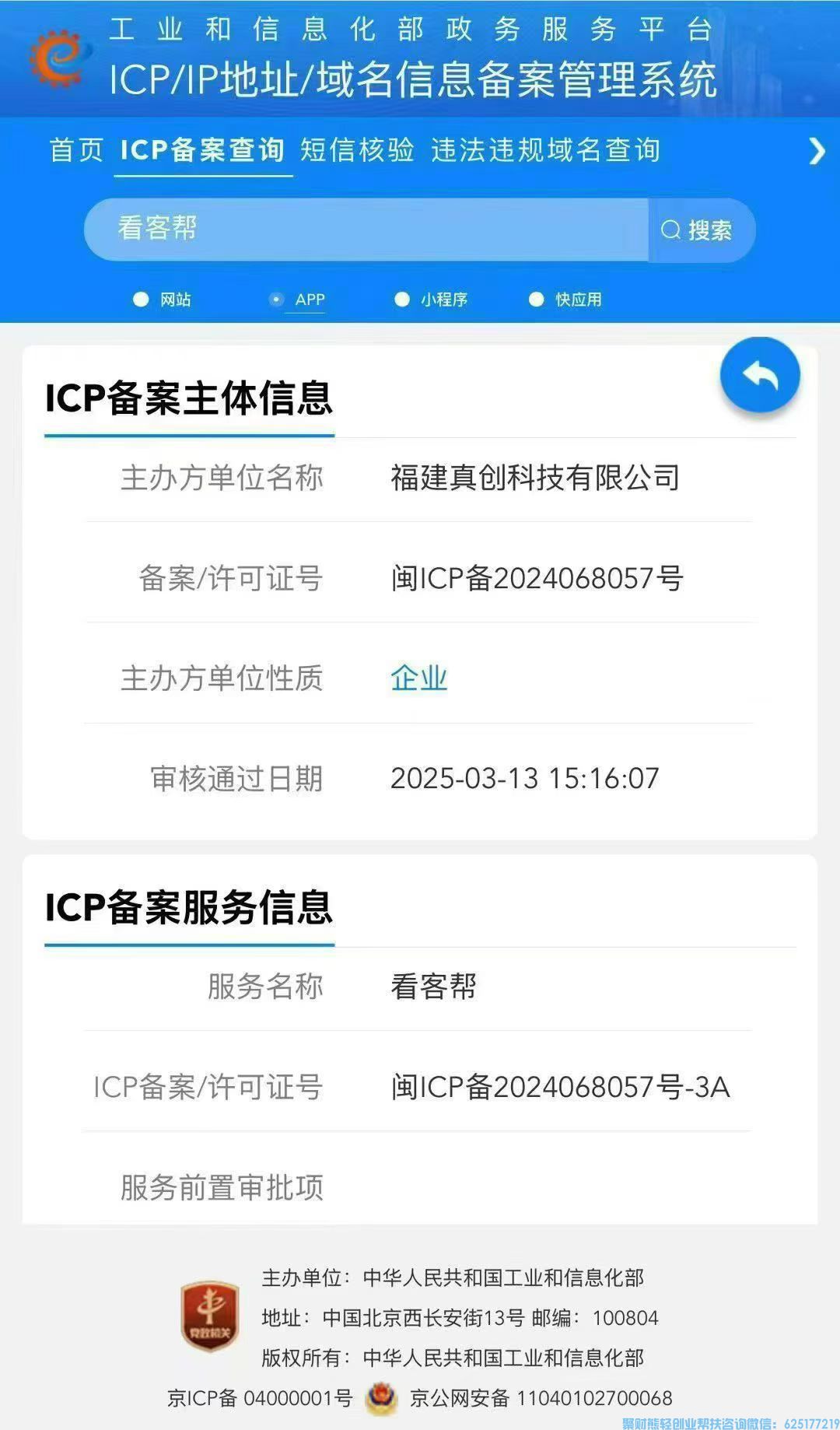This screenshot has height=1430, width=840.
Task: Select the 网站 radio option
Action: click(x=141, y=300)
